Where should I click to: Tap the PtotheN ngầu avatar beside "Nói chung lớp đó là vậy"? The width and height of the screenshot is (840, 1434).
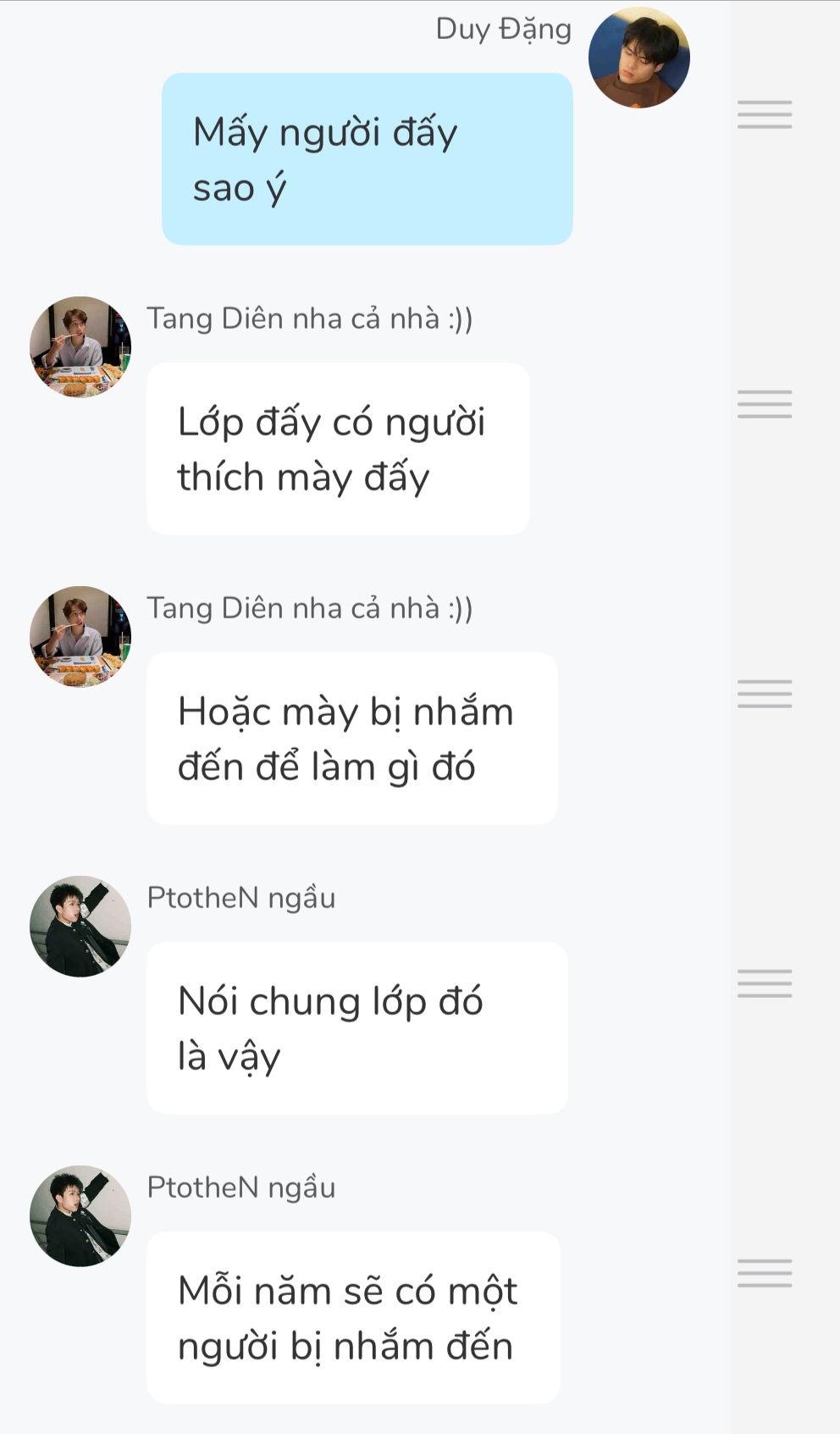[80, 927]
